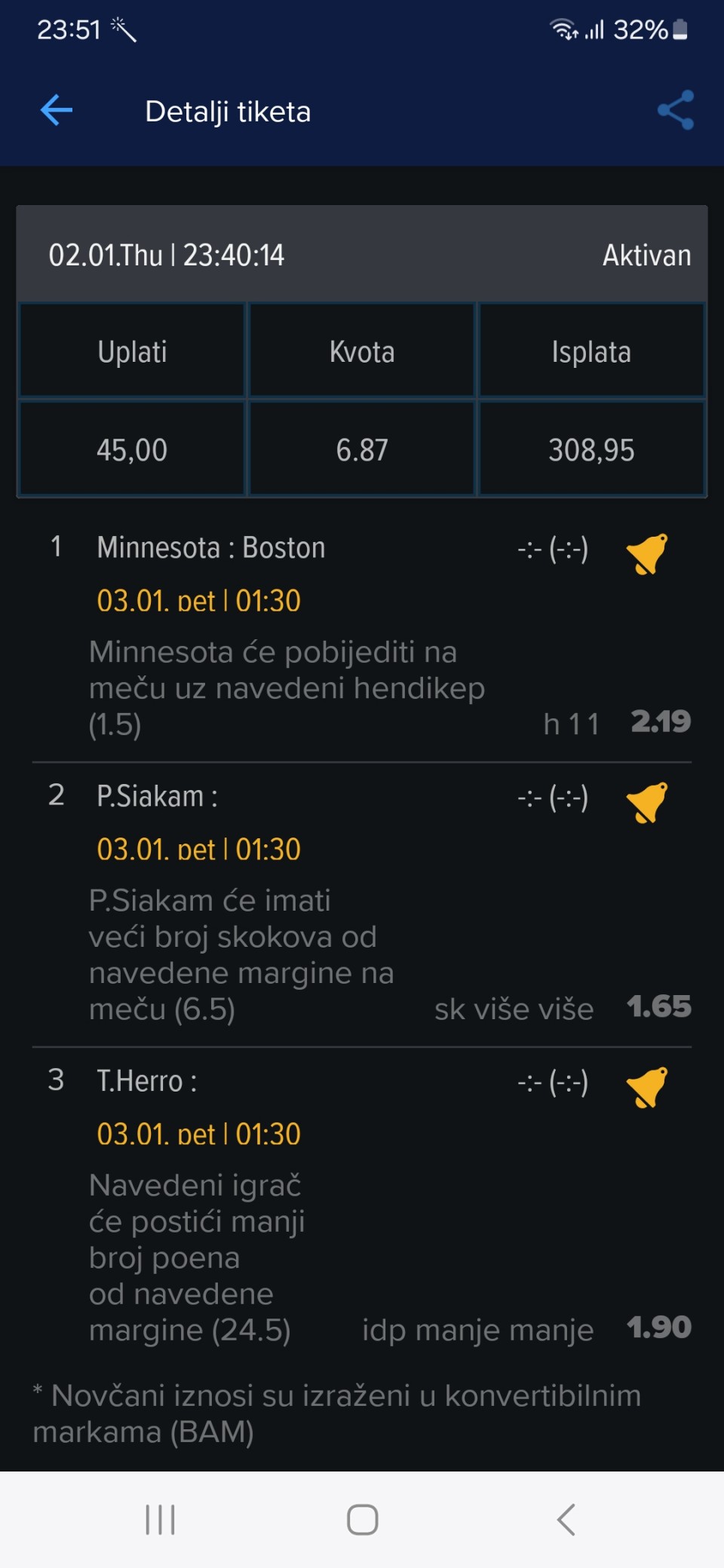Screen dimensions: 724x1568
Task: Toggle the bell for Minnesota : Boston
Action: coord(647,553)
